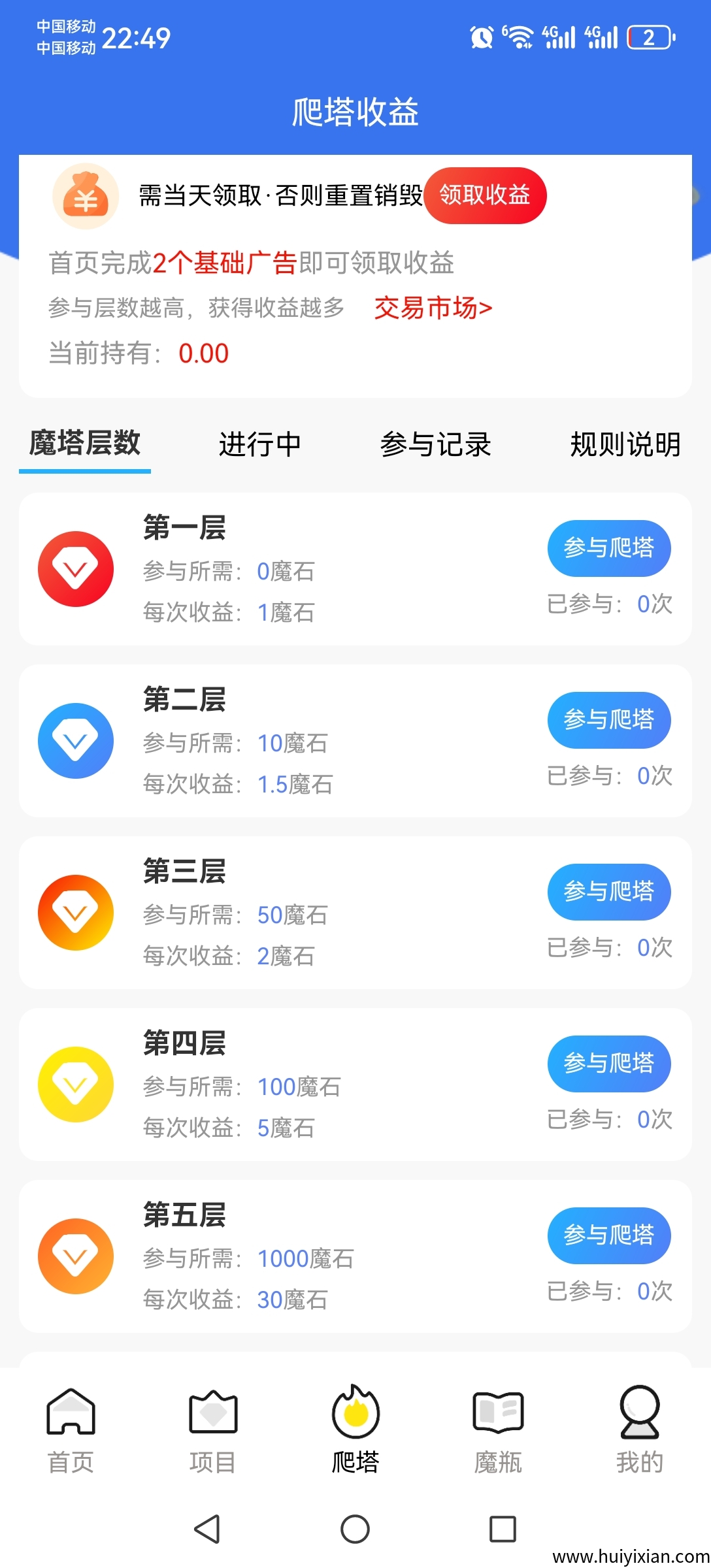Viewport: 711px width, 1568px height.
Task: Join the 第五层 tower climb
Action: (608, 1235)
